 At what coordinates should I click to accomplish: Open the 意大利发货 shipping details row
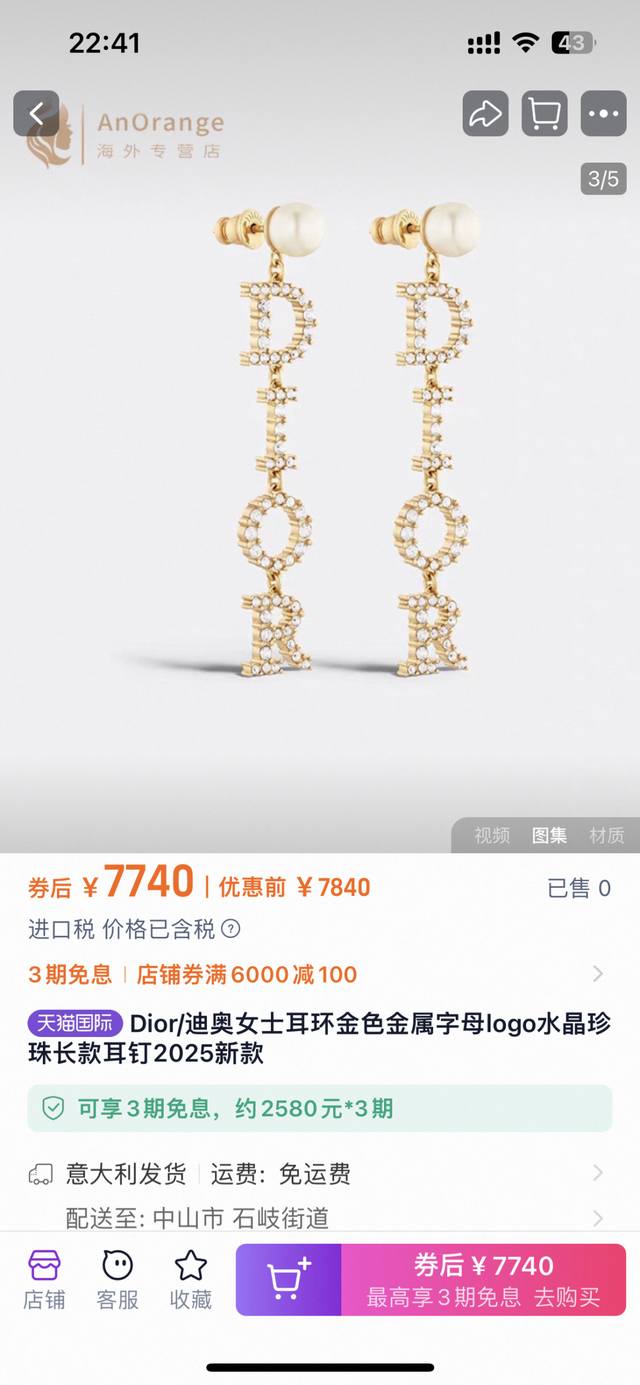pyautogui.click(x=320, y=1173)
